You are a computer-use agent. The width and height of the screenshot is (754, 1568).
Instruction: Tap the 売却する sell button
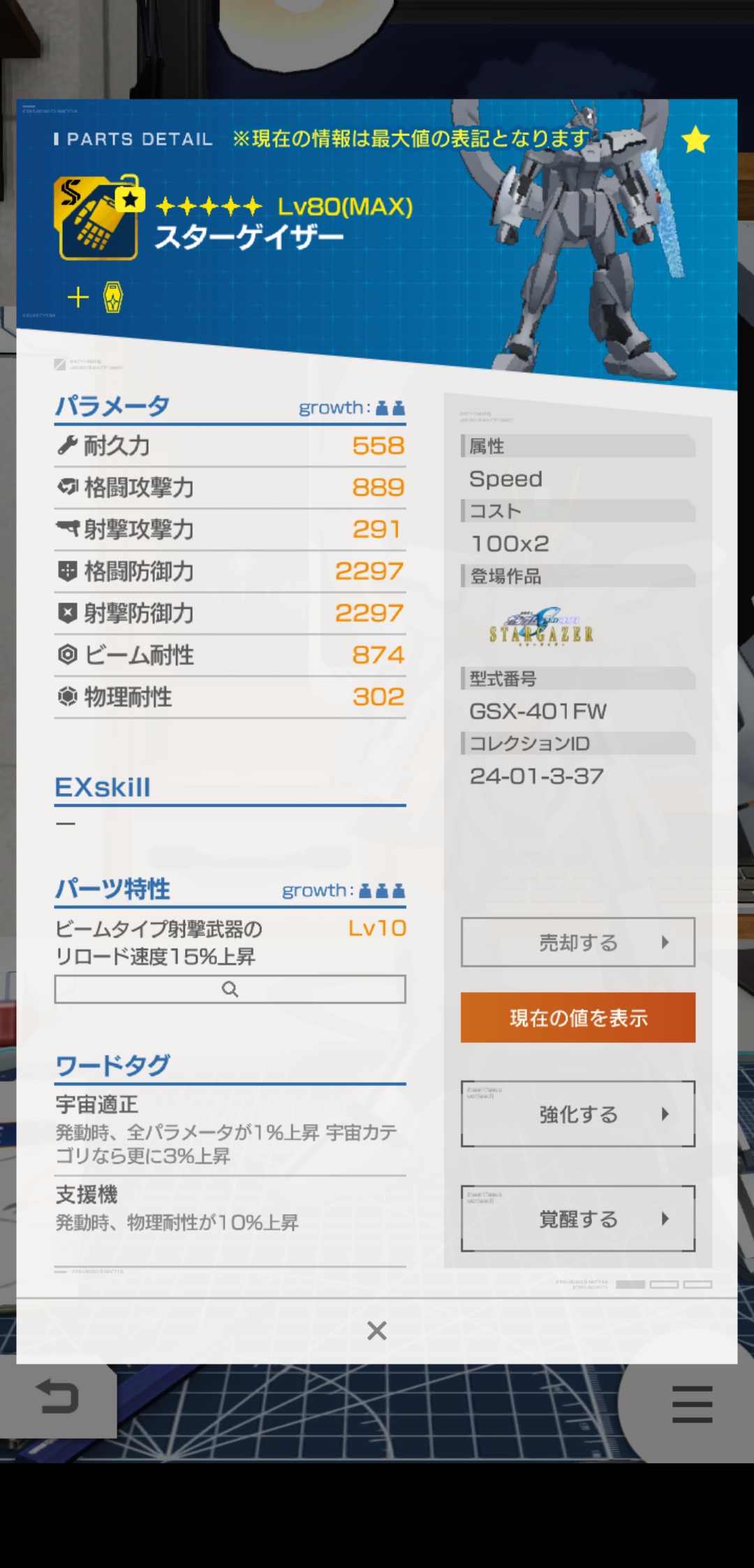click(577, 942)
